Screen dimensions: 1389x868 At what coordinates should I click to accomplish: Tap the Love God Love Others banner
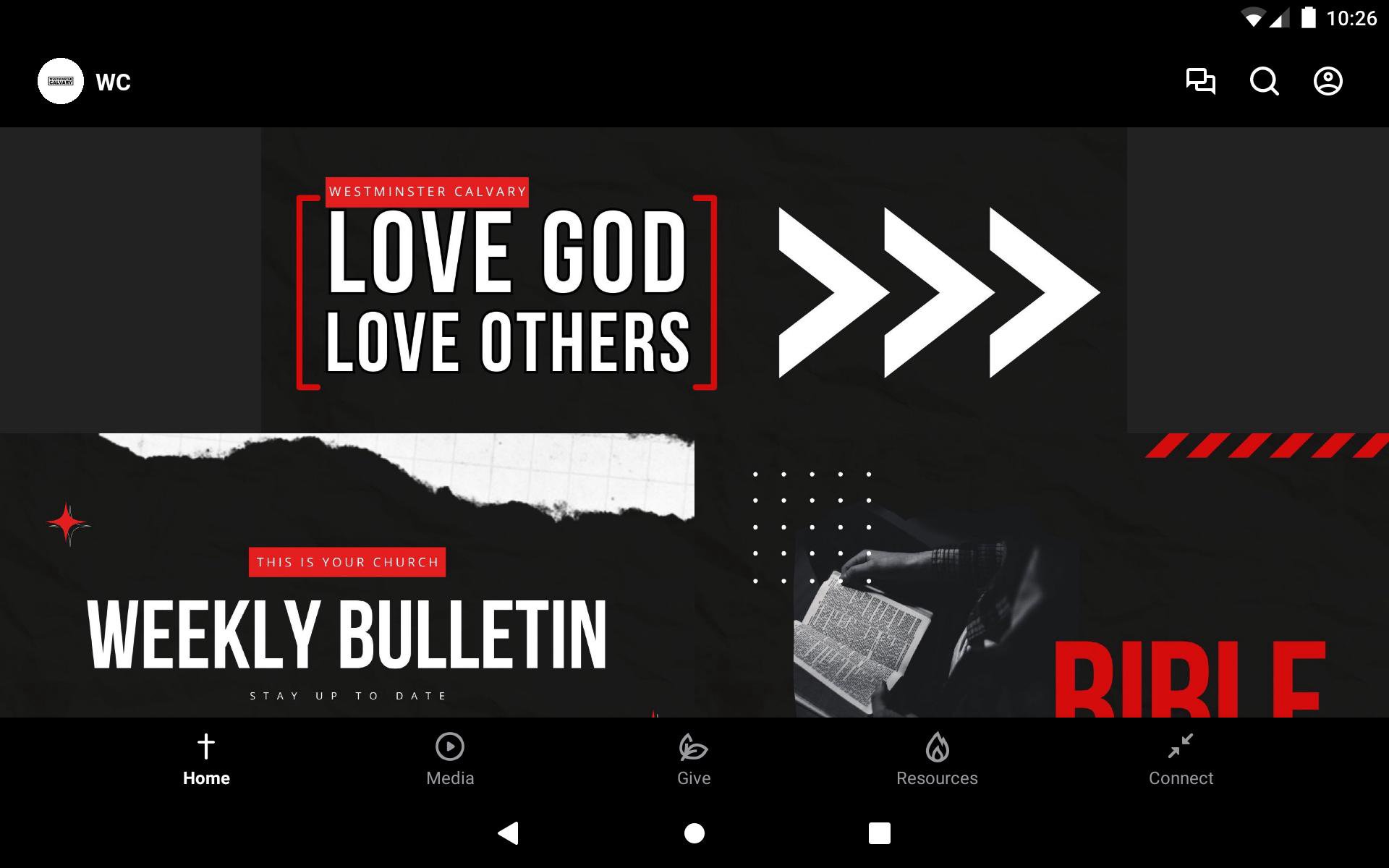693,281
